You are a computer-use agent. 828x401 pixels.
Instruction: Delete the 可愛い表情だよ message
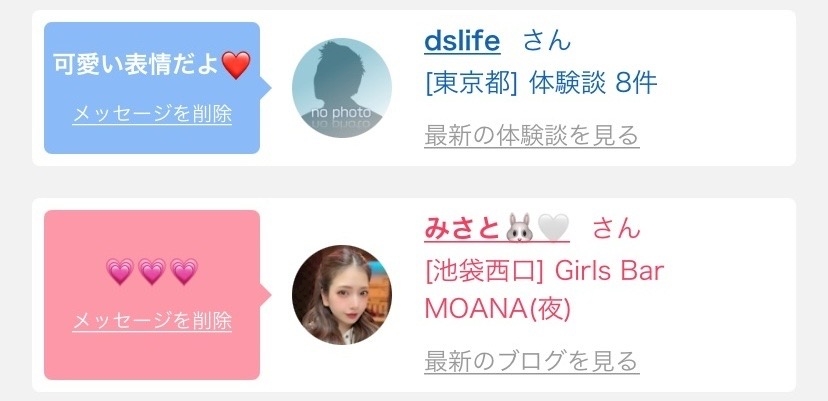tap(152, 114)
